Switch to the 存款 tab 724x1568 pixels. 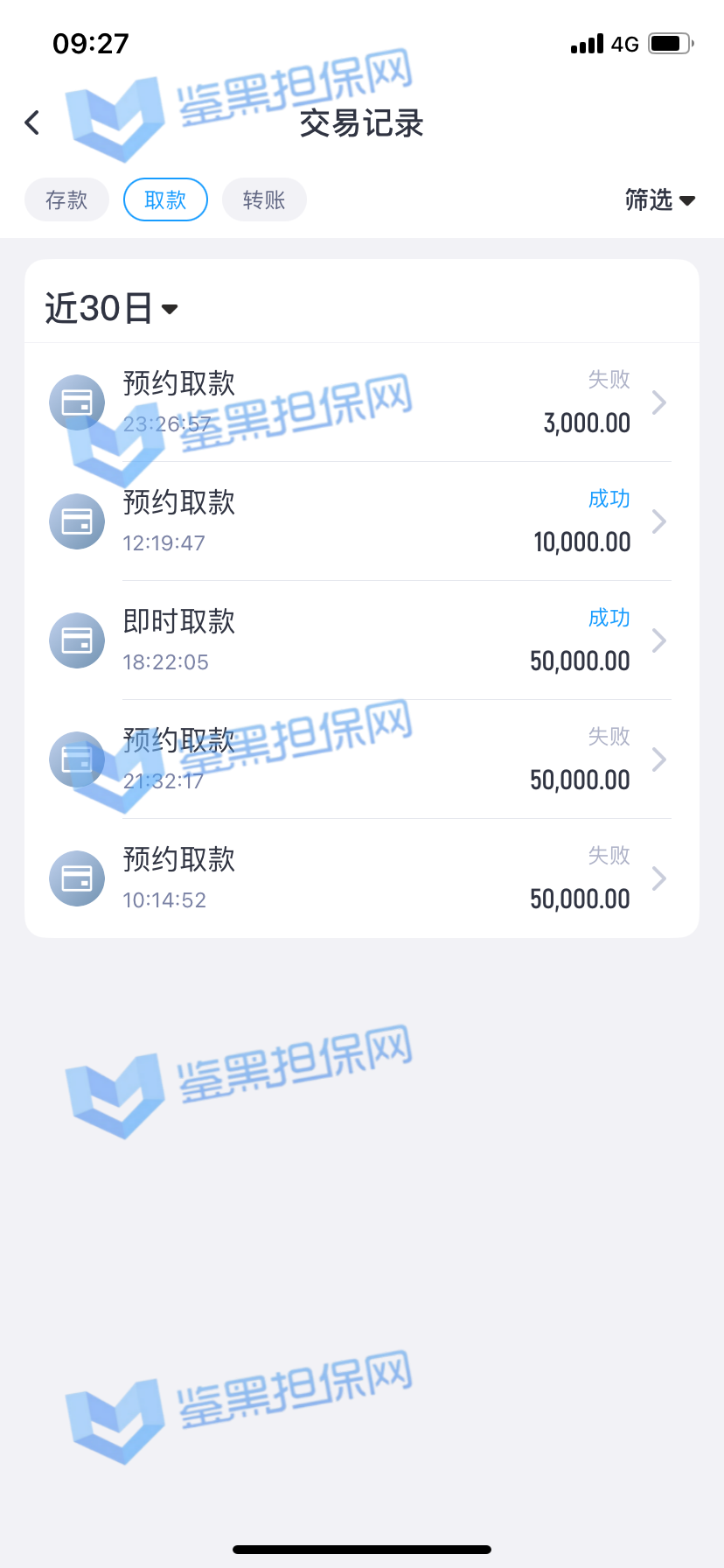[x=66, y=199]
